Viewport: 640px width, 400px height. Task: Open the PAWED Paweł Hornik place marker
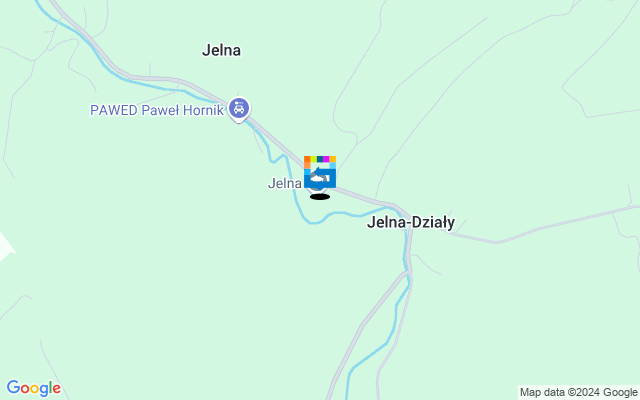tap(238, 108)
